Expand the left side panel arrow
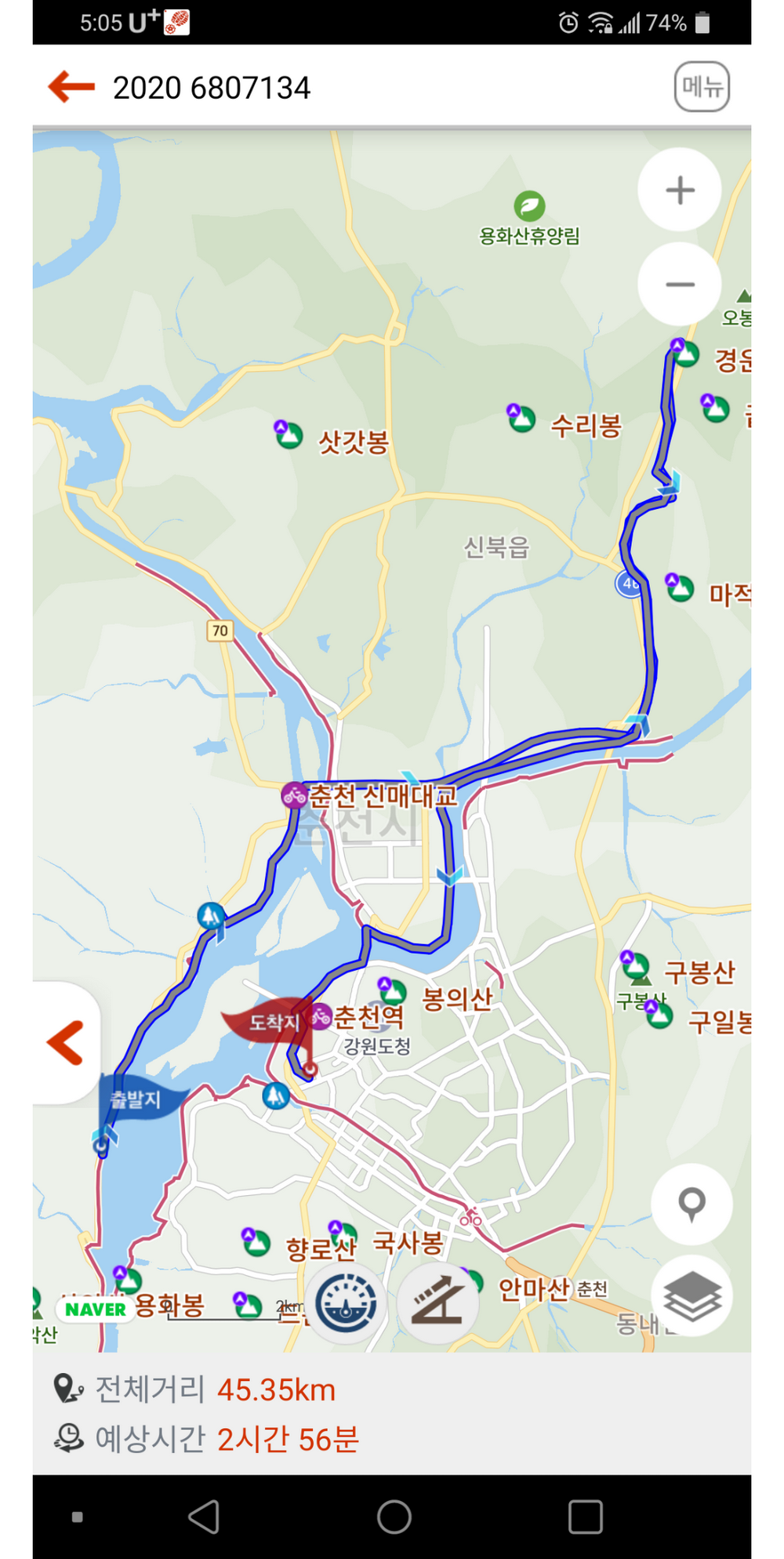The width and height of the screenshot is (784, 1559). pos(65,1043)
